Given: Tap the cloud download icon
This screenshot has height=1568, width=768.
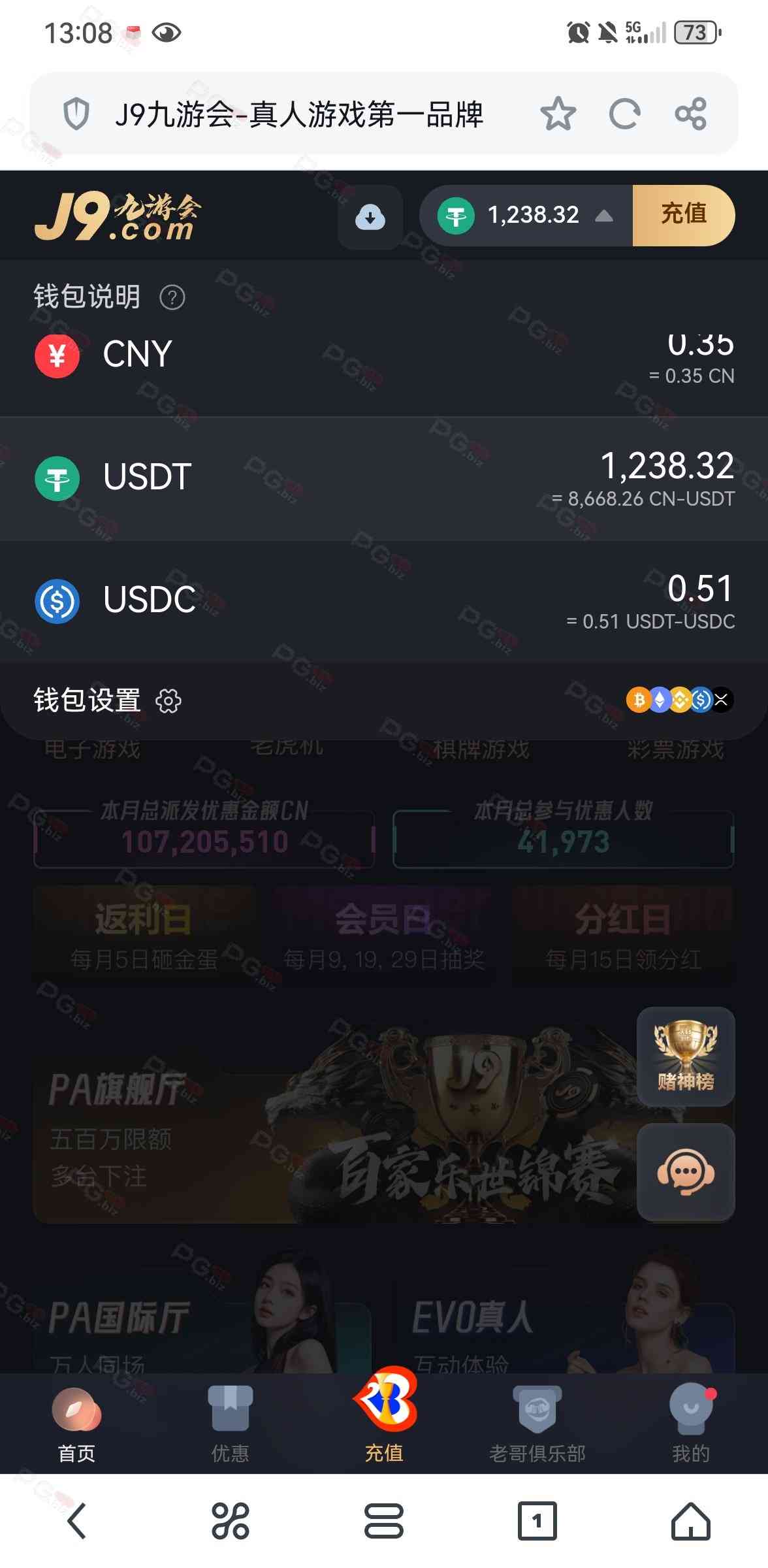Looking at the screenshot, I should point(370,217).
